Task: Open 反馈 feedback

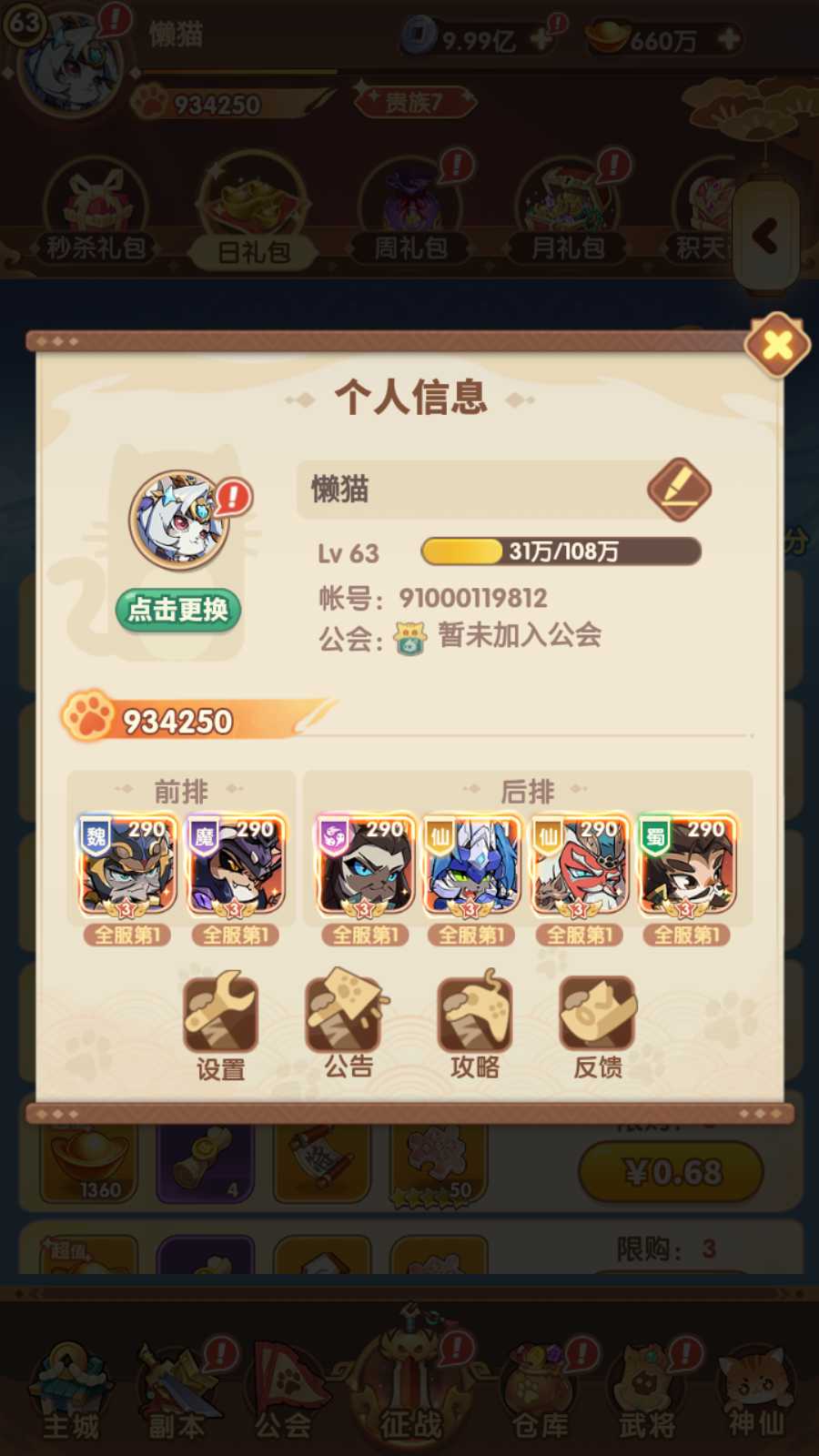Action: 598,1019
